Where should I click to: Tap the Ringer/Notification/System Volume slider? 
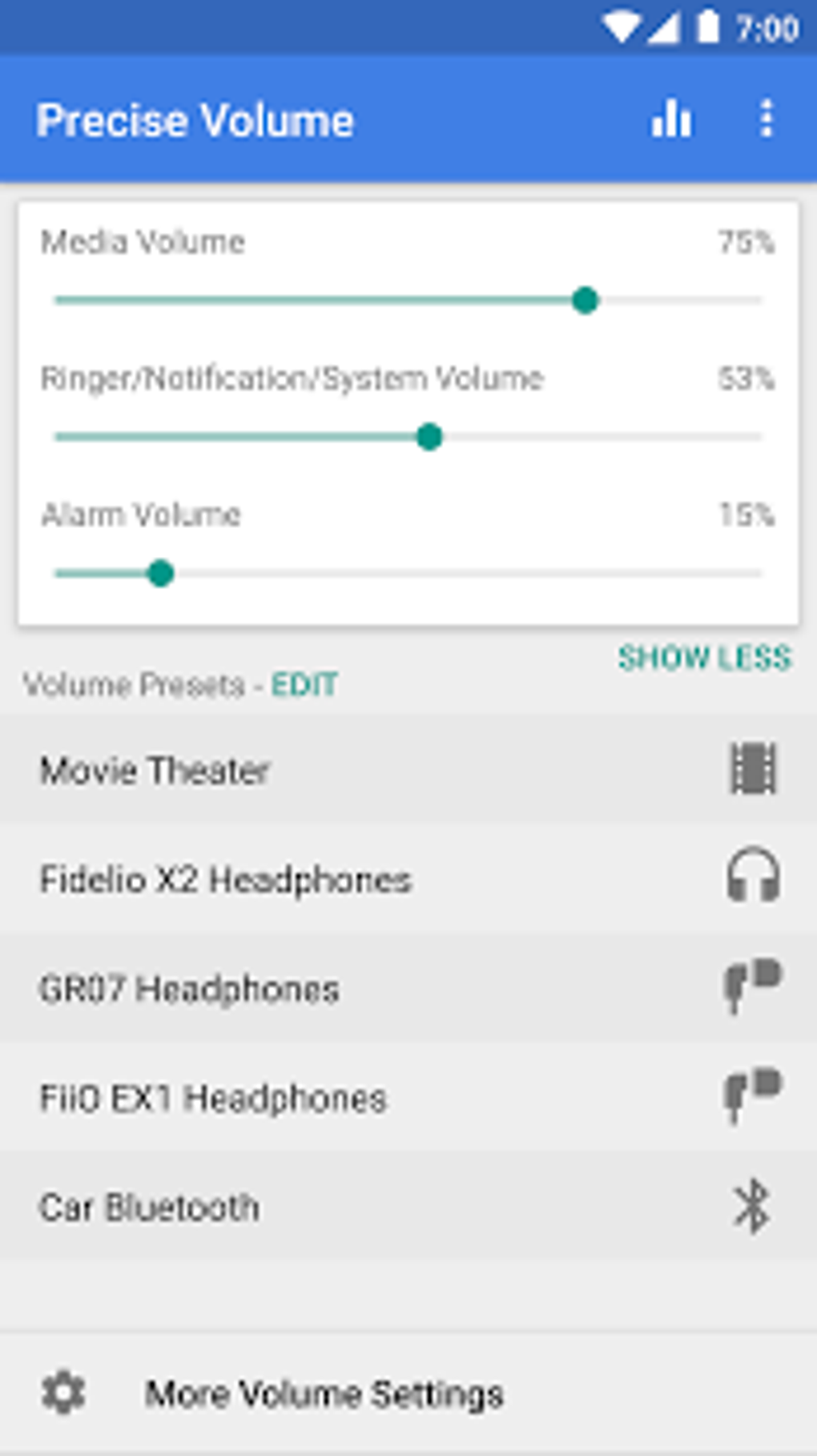[x=429, y=437]
